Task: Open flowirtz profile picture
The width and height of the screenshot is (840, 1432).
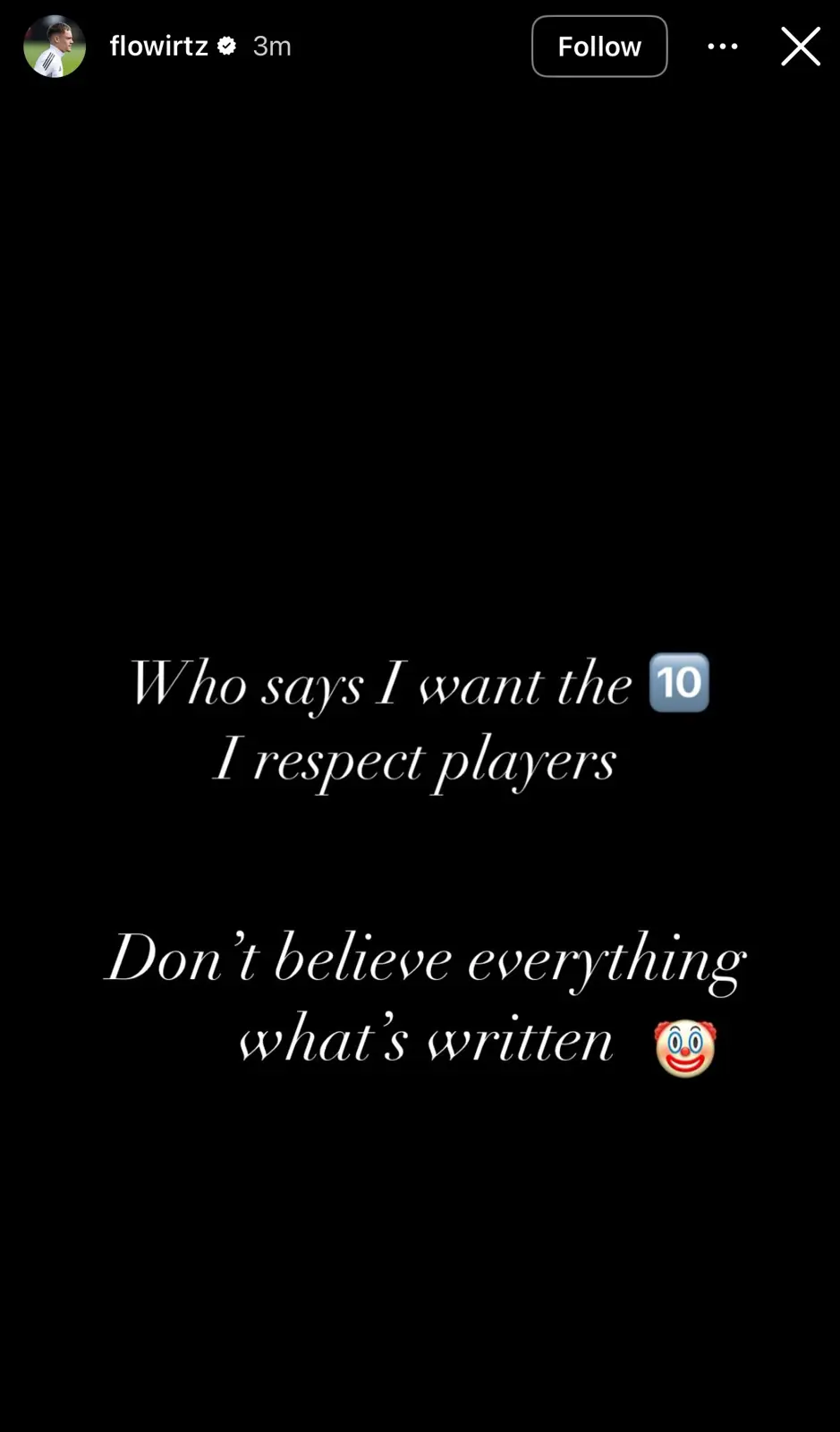Action: [x=55, y=47]
